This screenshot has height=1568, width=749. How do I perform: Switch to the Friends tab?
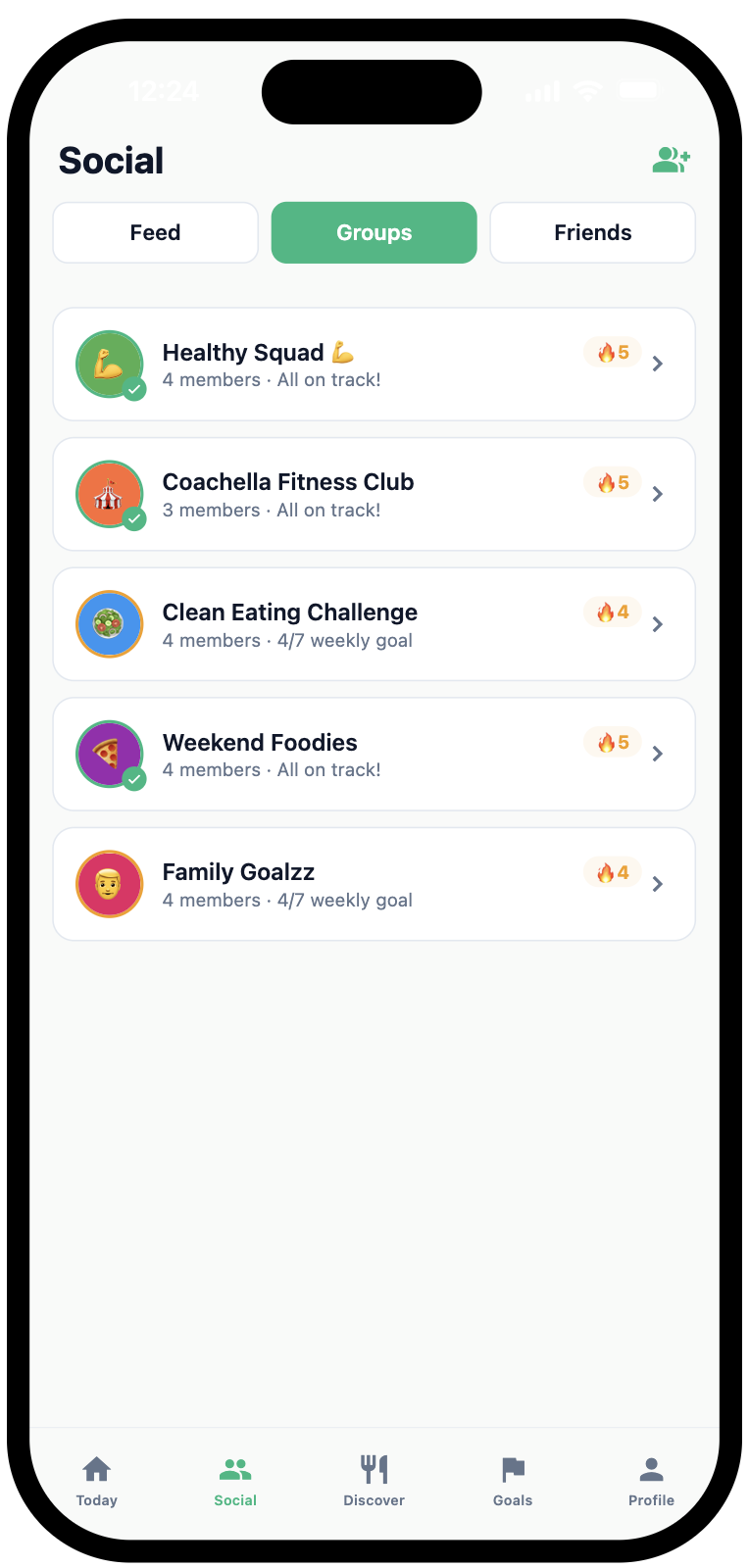pyautogui.click(x=592, y=232)
